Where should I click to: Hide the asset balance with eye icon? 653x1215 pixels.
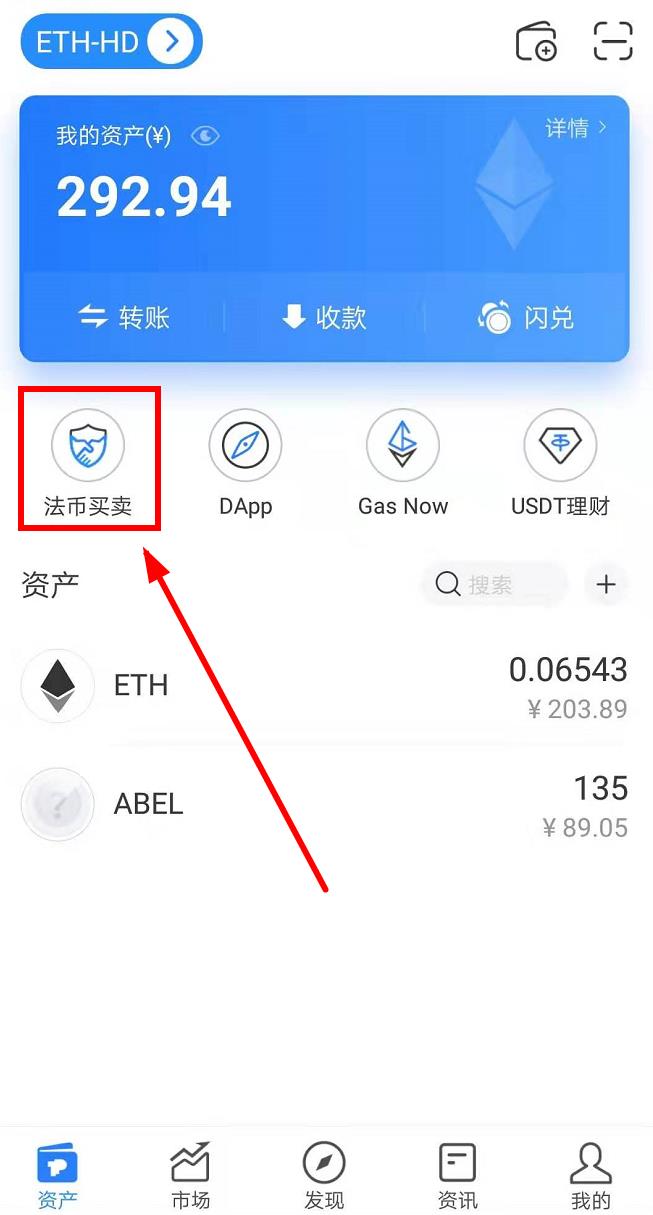click(x=205, y=136)
